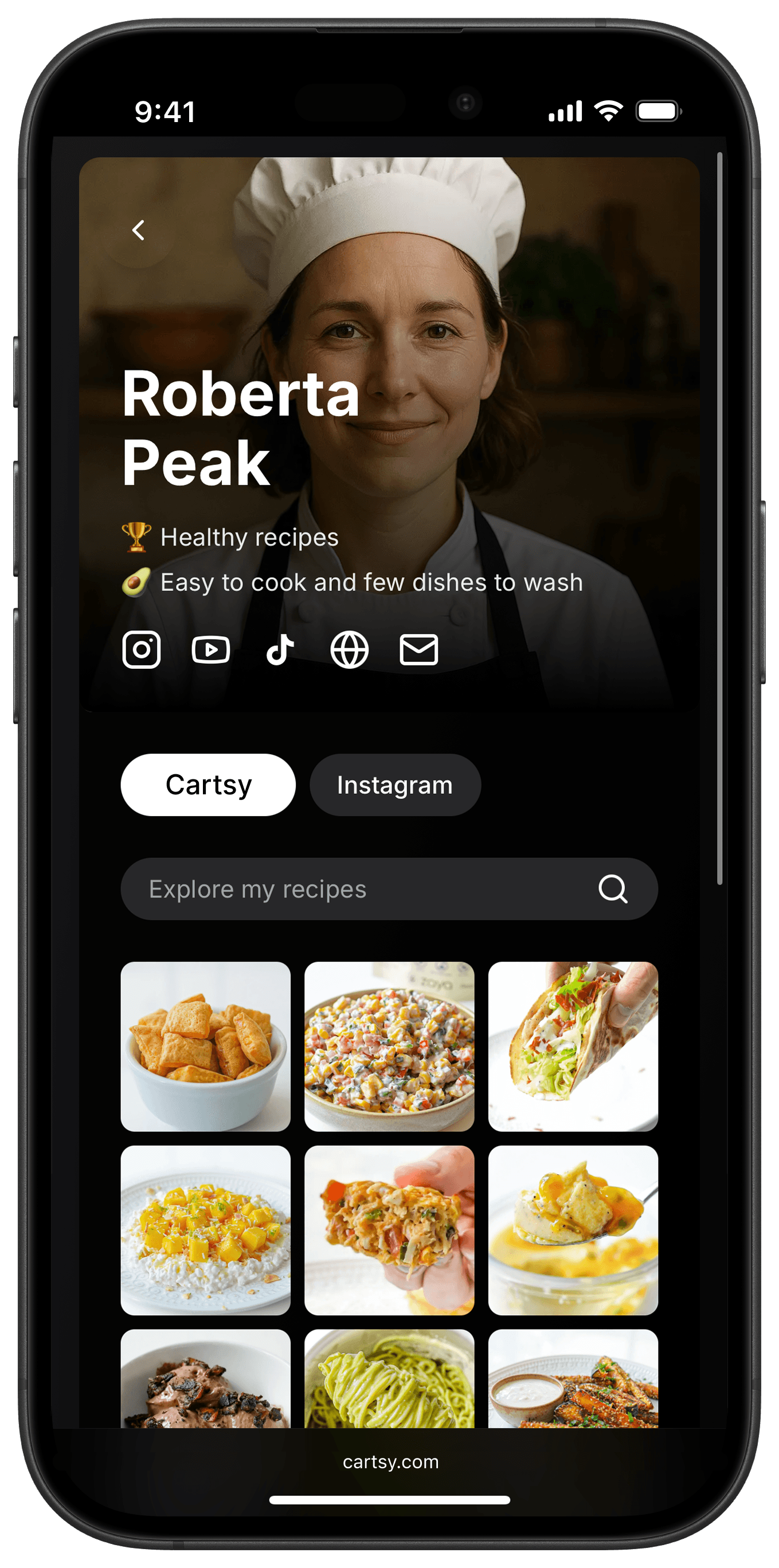This screenshot has width=779, height=1568.
Task: Tap the magnifier search icon
Action: pos(612,889)
